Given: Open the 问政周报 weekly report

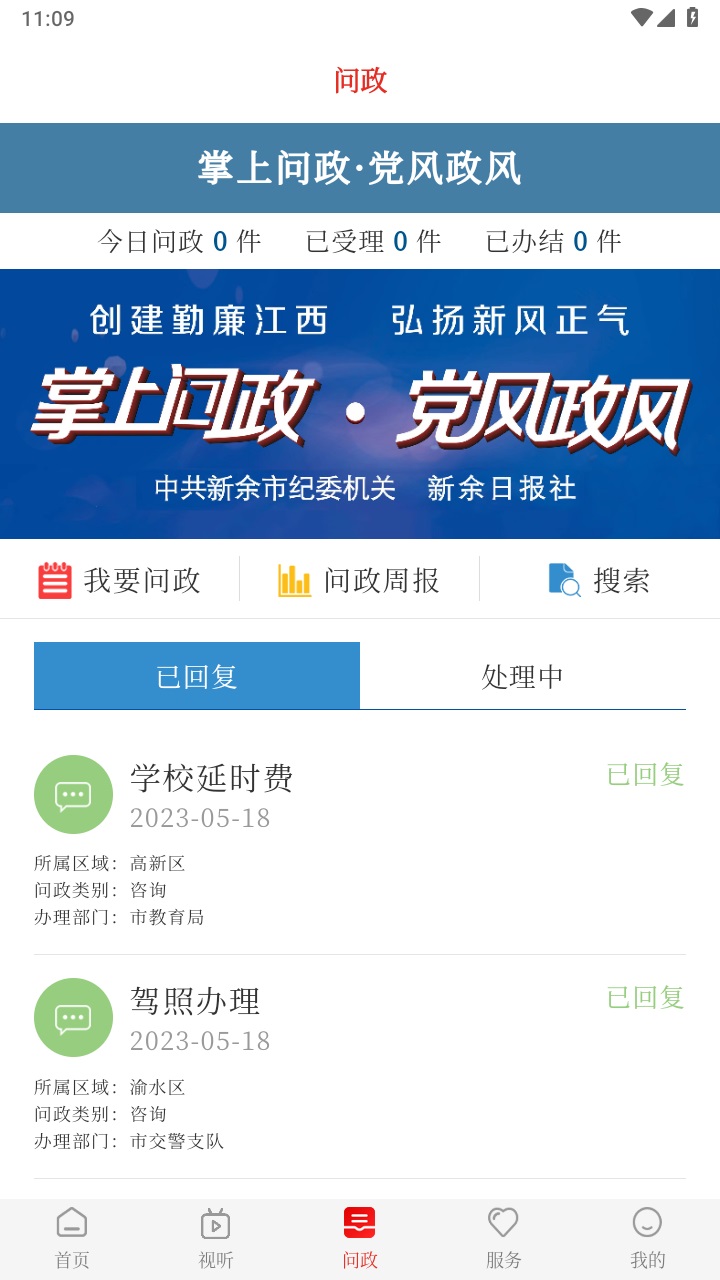Looking at the screenshot, I should click(360, 578).
